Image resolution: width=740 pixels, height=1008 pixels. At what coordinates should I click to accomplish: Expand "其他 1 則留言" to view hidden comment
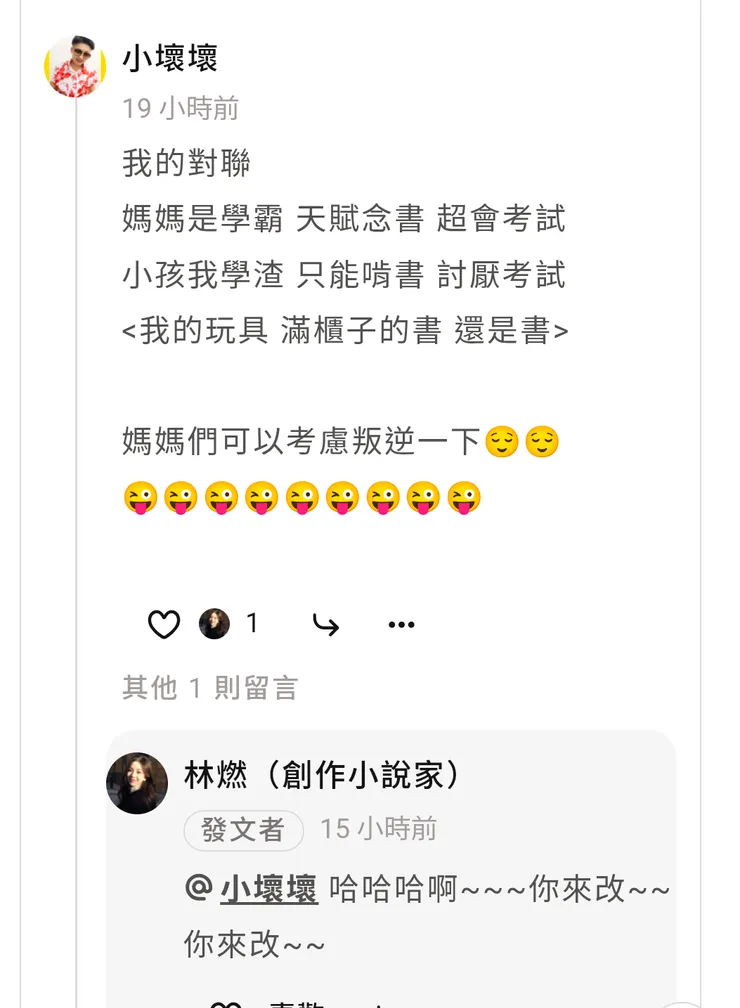212,687
